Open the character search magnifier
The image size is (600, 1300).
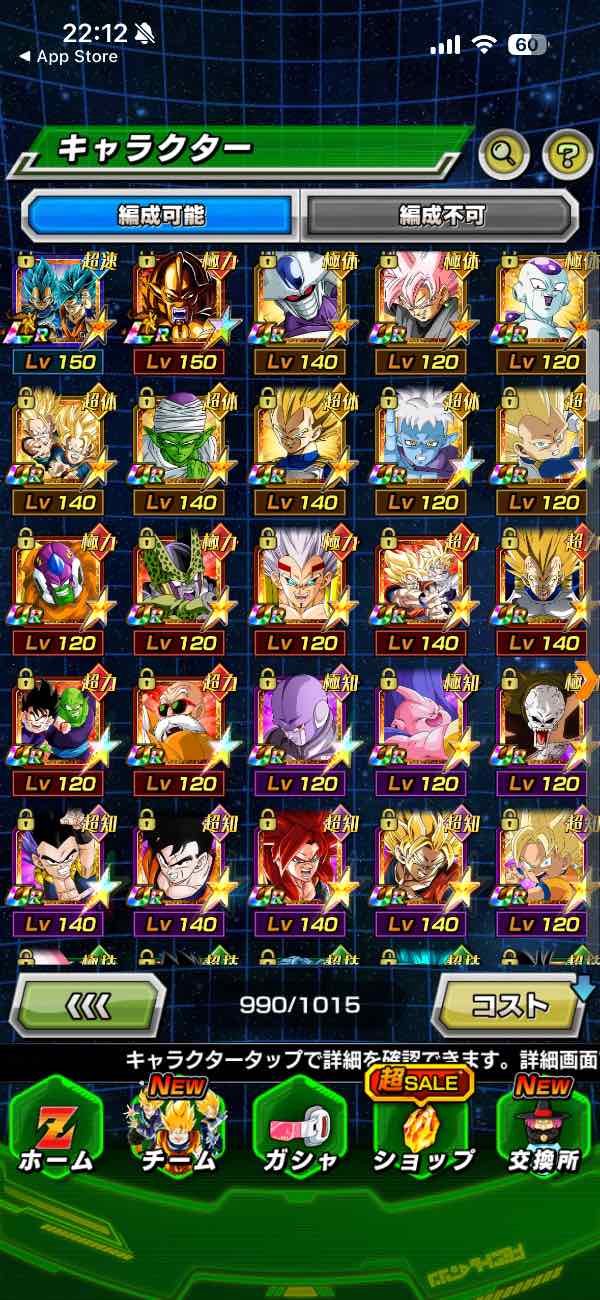(x=504, y=154)
